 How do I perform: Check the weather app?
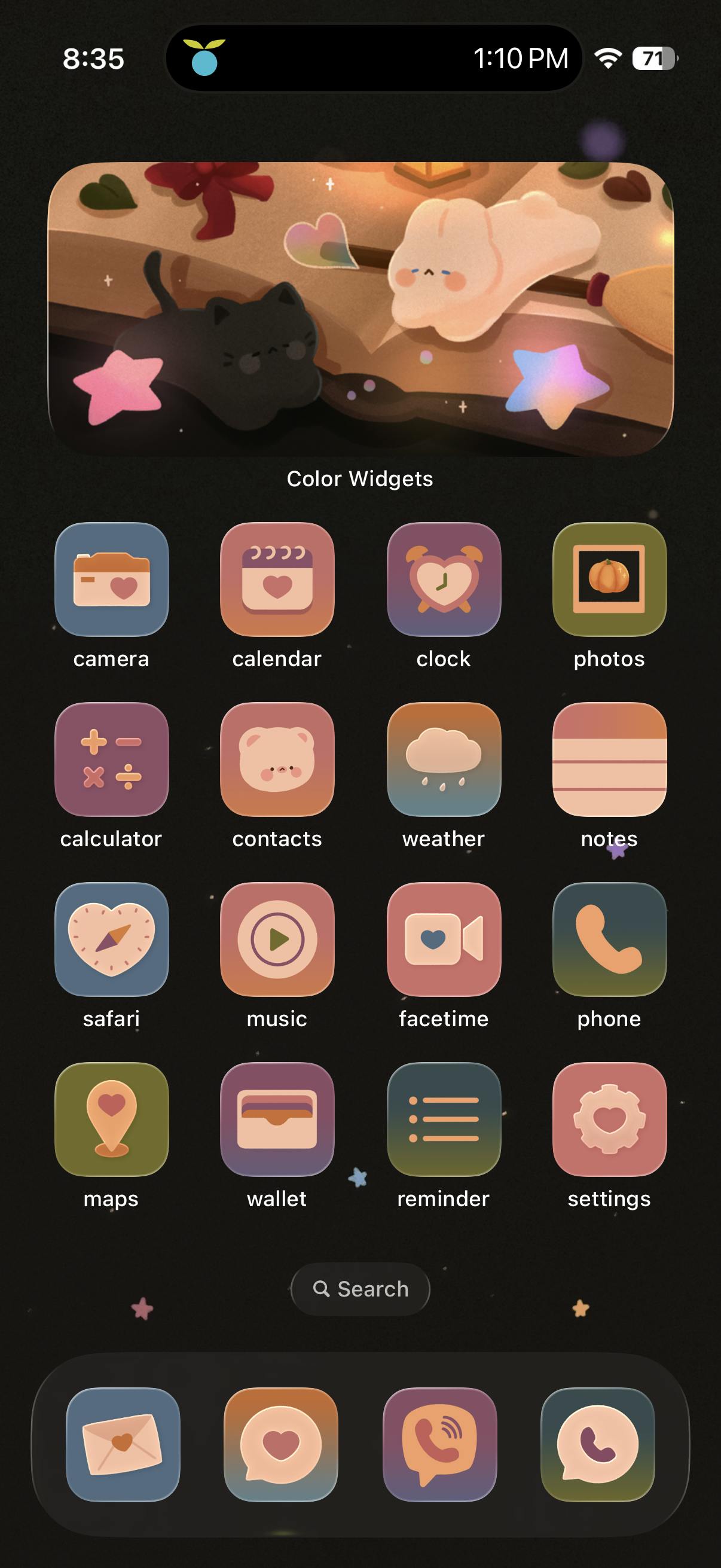pos(444,759)
